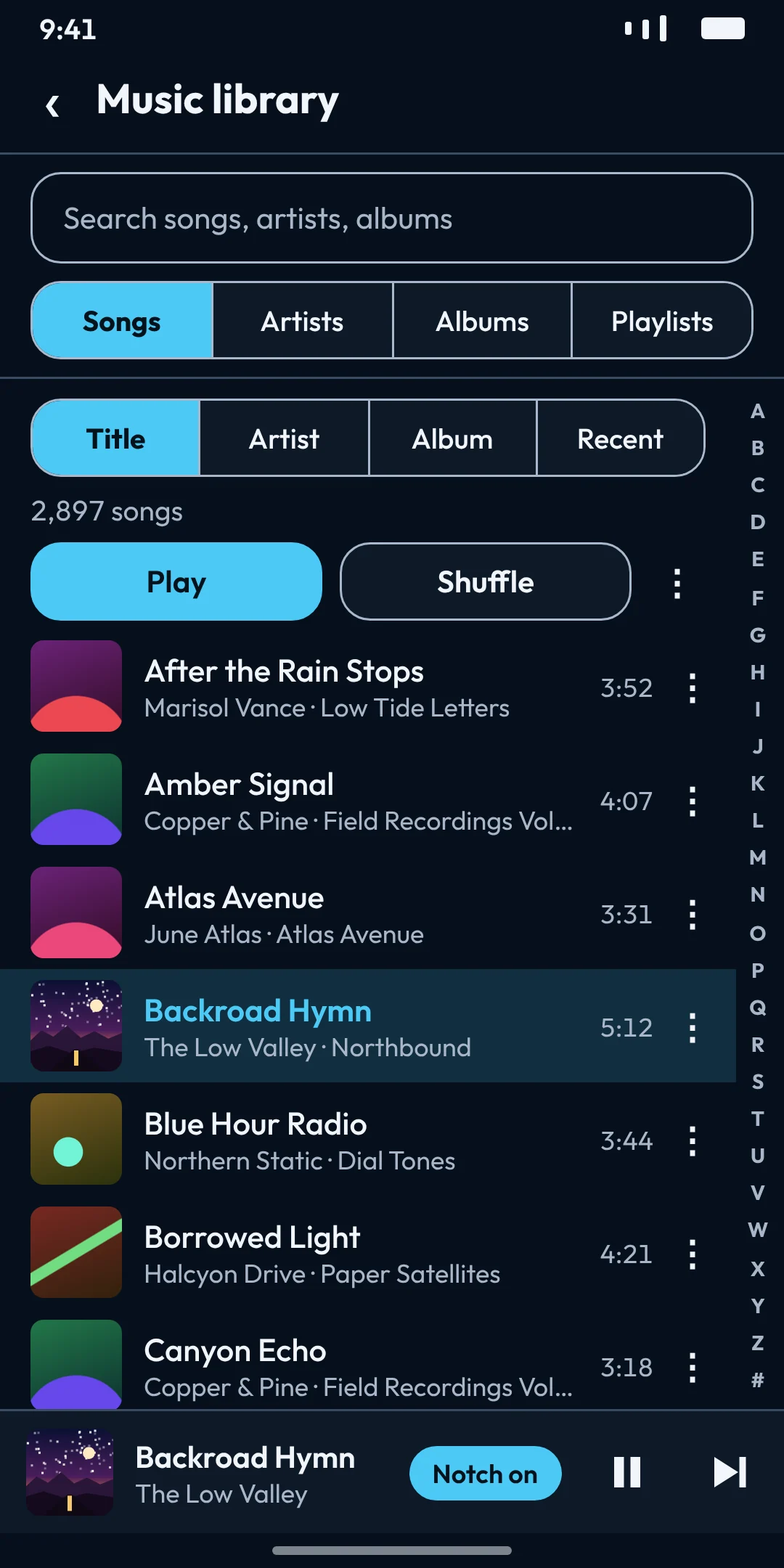This screenshot has height=1568, width=784.
Task: Open more options for Backroad Hymn
Action: tap(693, 1028)
